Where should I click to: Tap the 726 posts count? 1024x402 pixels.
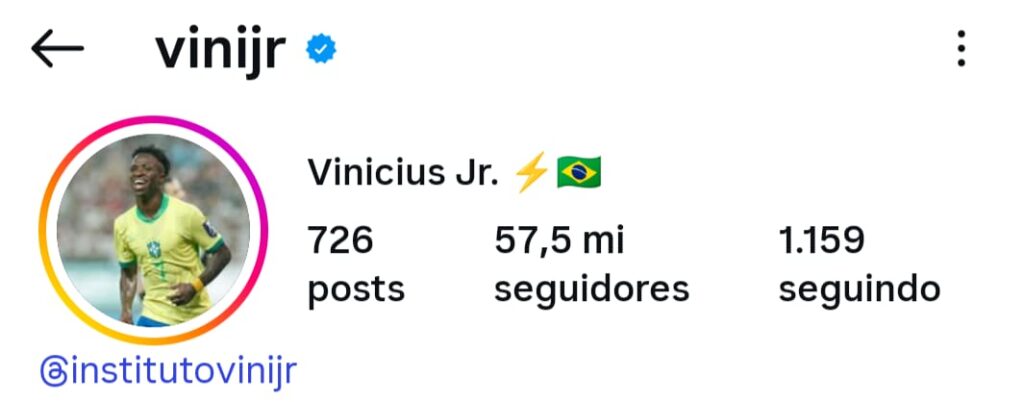(355, 264)
